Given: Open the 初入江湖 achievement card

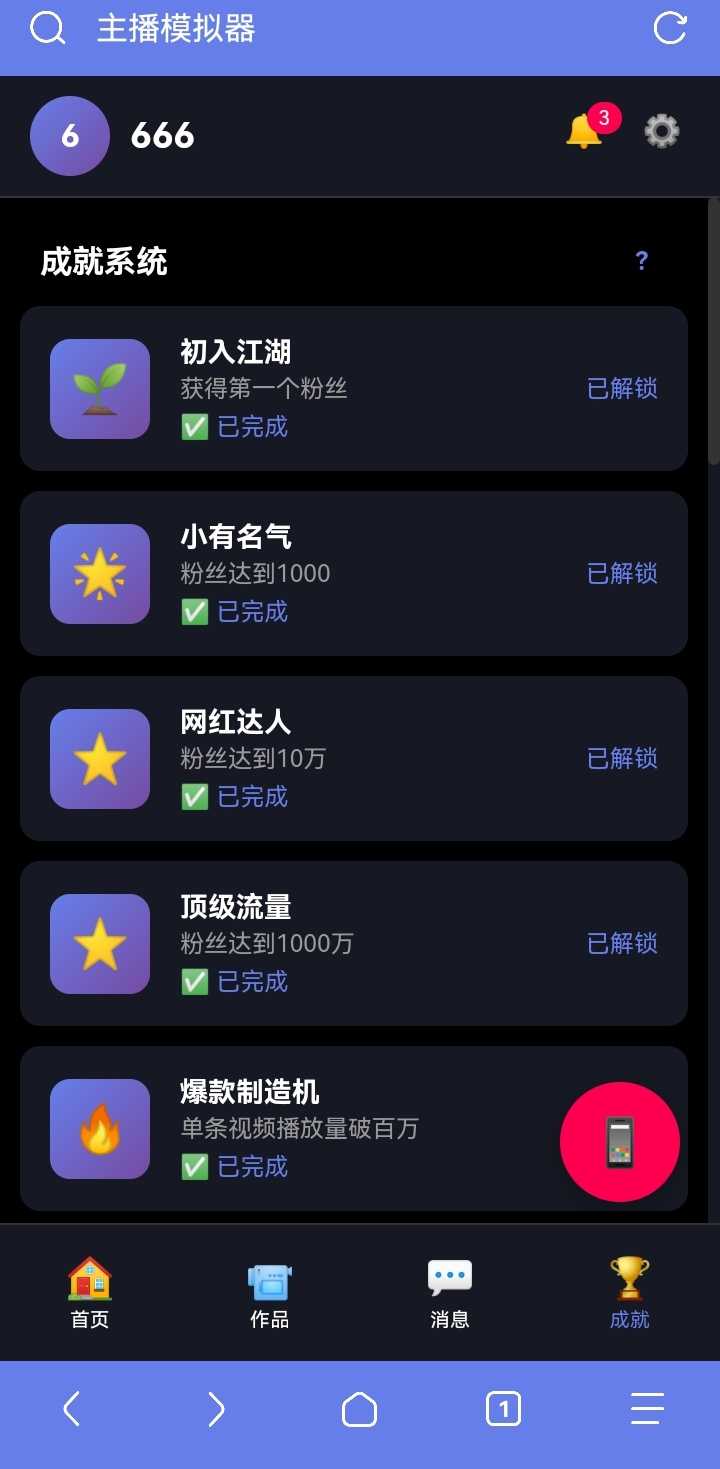Looking at the screenshot, I should (x=354, y=388).
